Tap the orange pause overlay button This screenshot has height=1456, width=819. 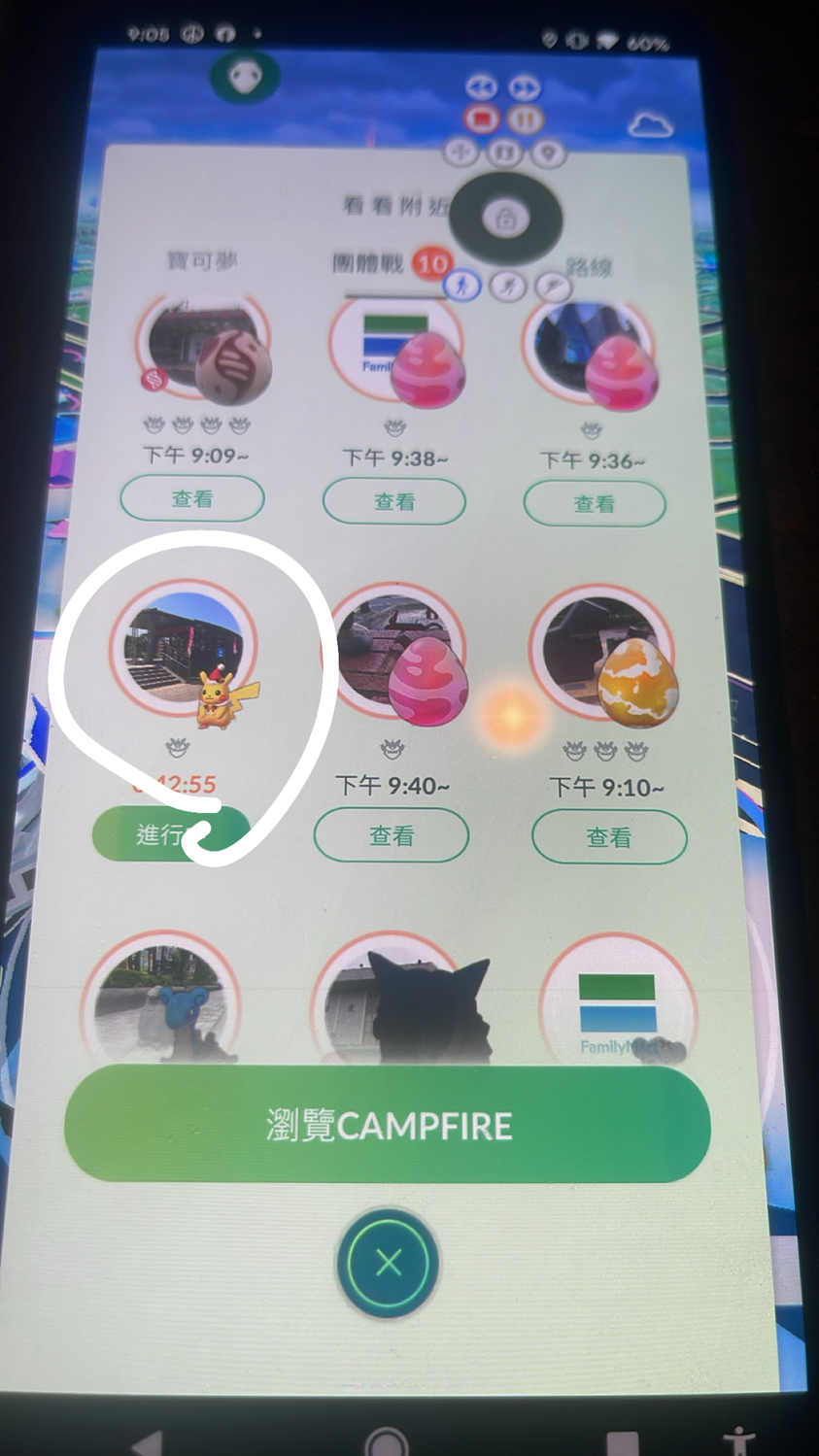point(525,119)
